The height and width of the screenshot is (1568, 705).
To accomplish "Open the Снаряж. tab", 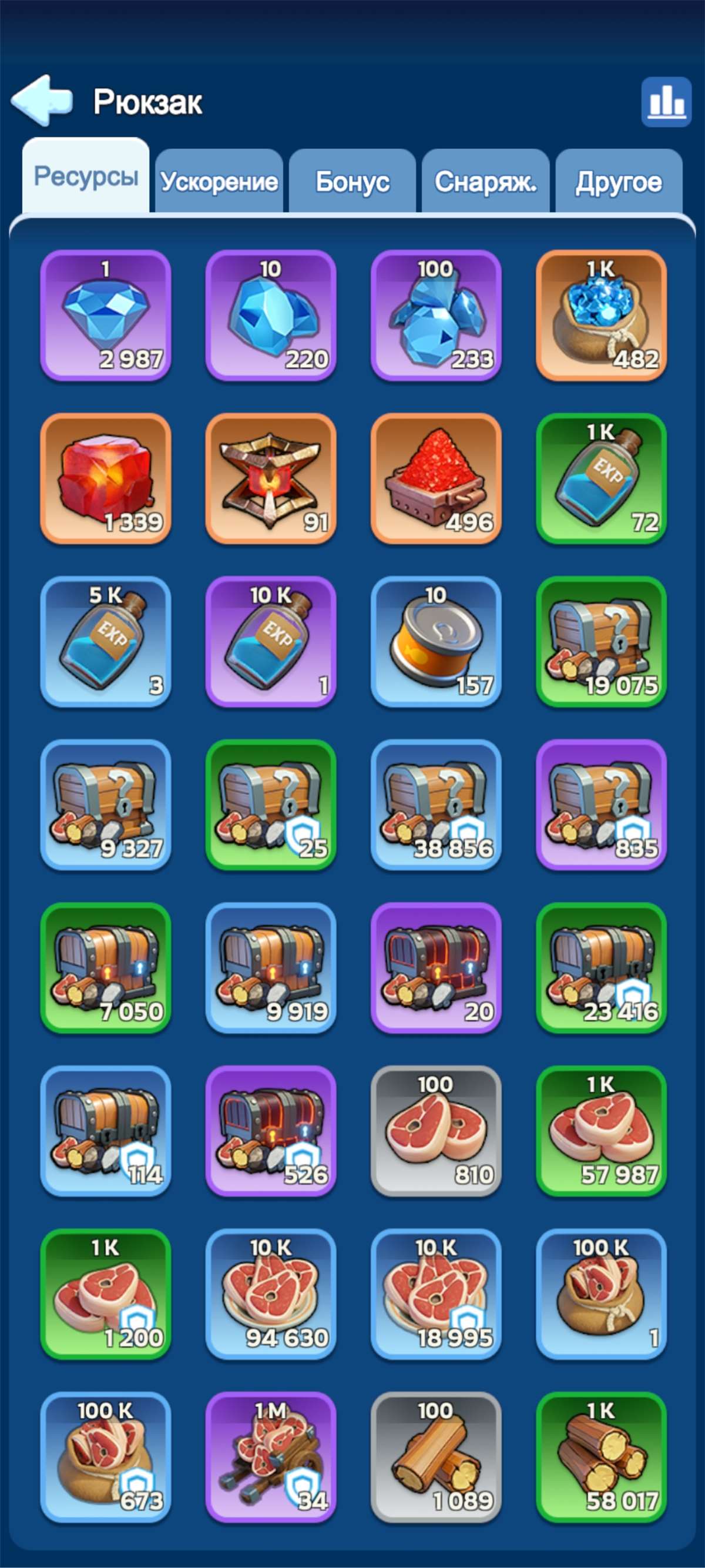I will tap(485, 182).
